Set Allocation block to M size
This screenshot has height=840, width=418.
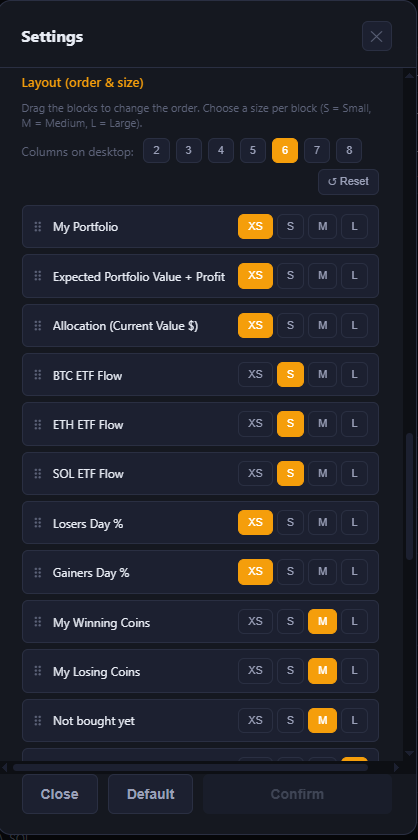323,326
